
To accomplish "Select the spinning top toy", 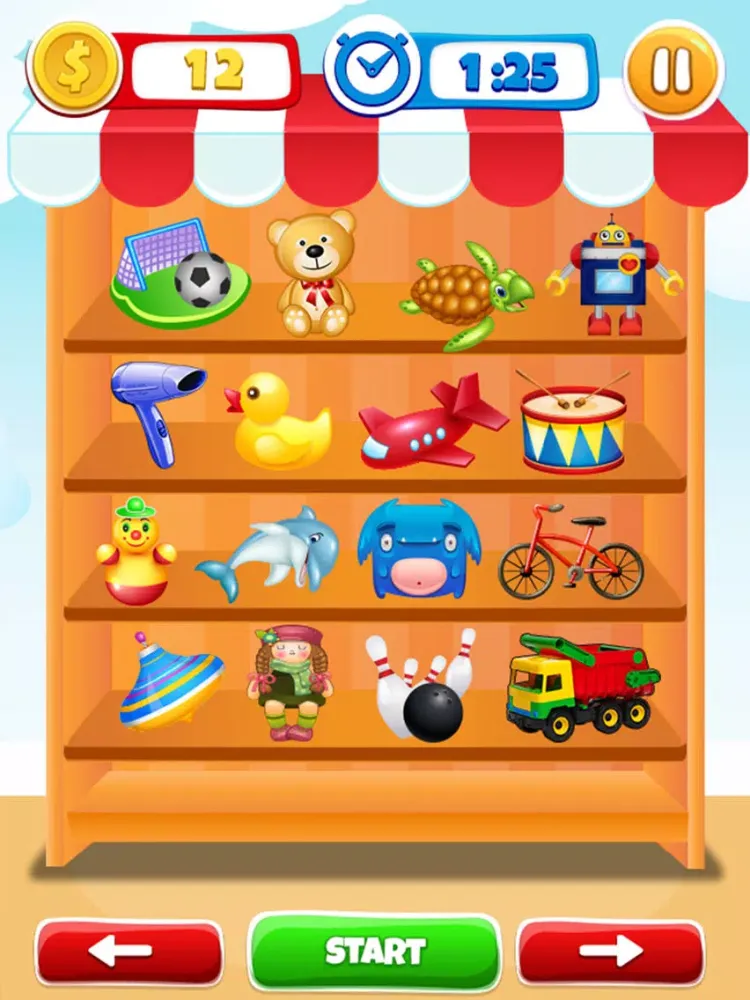I will (x=170, y=683).
